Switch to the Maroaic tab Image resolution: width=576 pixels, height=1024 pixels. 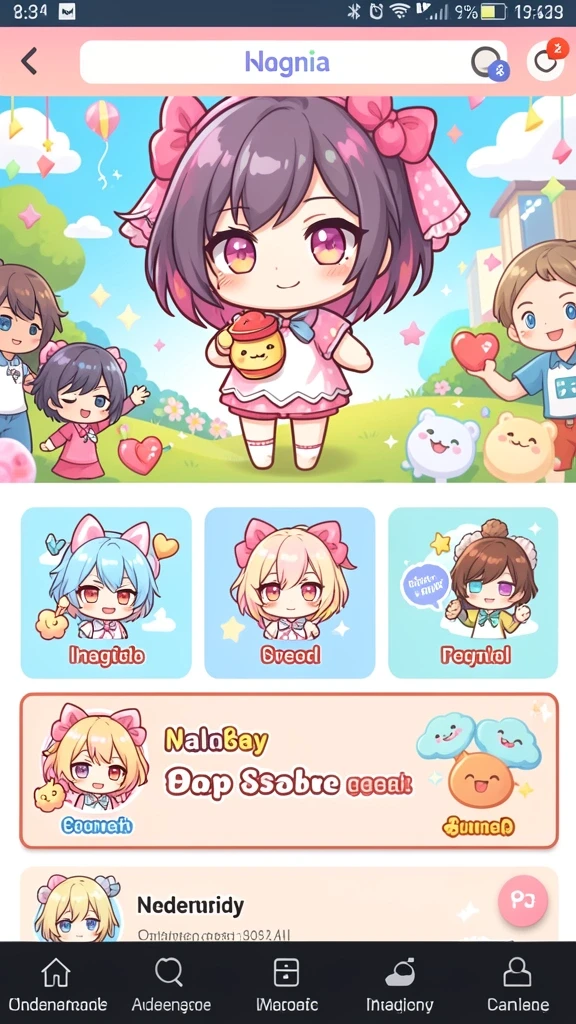pos(287,984)
